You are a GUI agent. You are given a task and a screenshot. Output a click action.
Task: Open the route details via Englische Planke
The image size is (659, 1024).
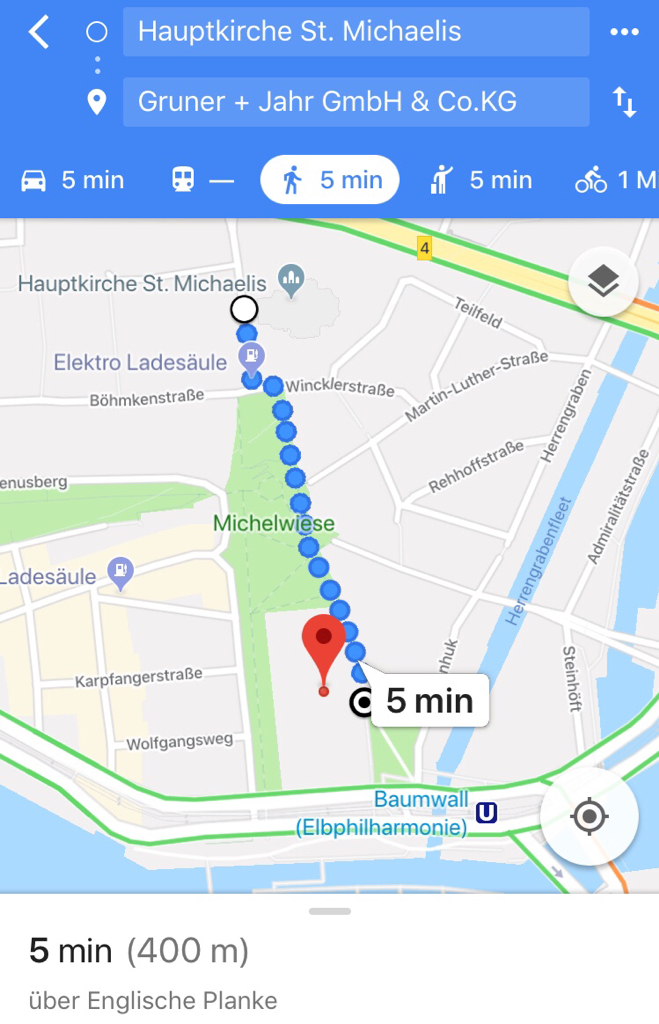point(153,1000)
